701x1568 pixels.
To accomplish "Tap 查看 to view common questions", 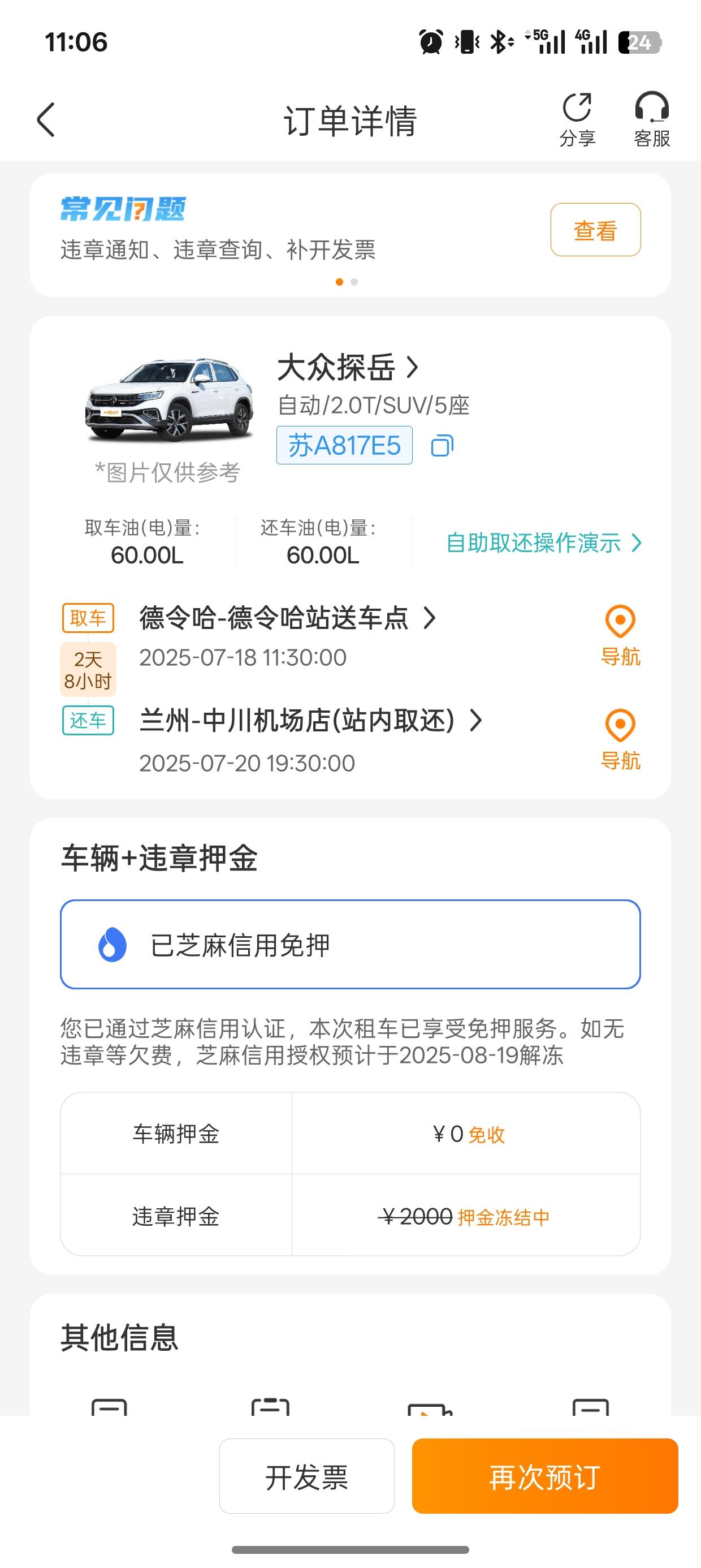I will click(x=595, y=230).
